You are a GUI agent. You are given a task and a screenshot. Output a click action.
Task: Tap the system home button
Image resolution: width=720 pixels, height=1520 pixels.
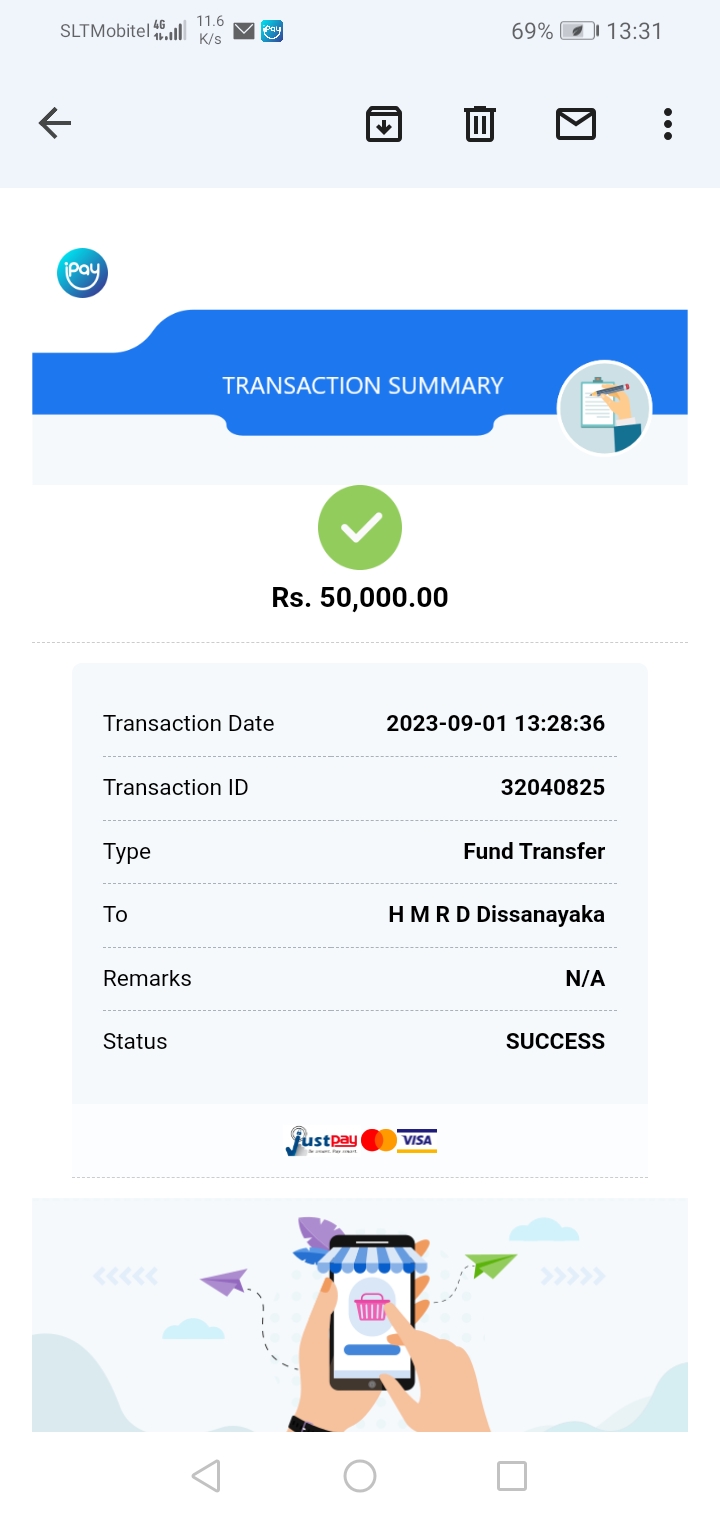[360, 1476]
